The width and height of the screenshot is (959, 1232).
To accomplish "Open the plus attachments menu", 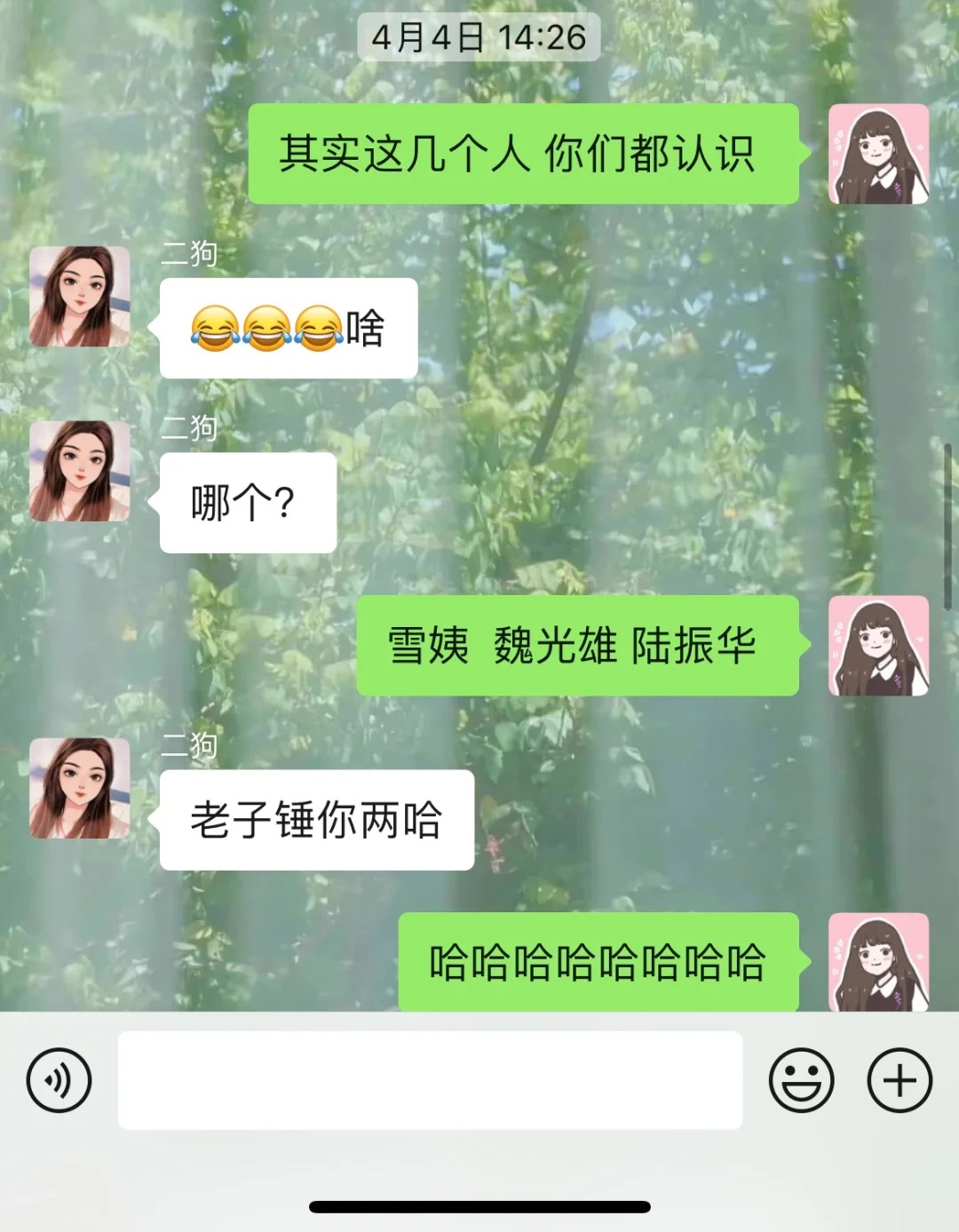I will pos(900,1080).
